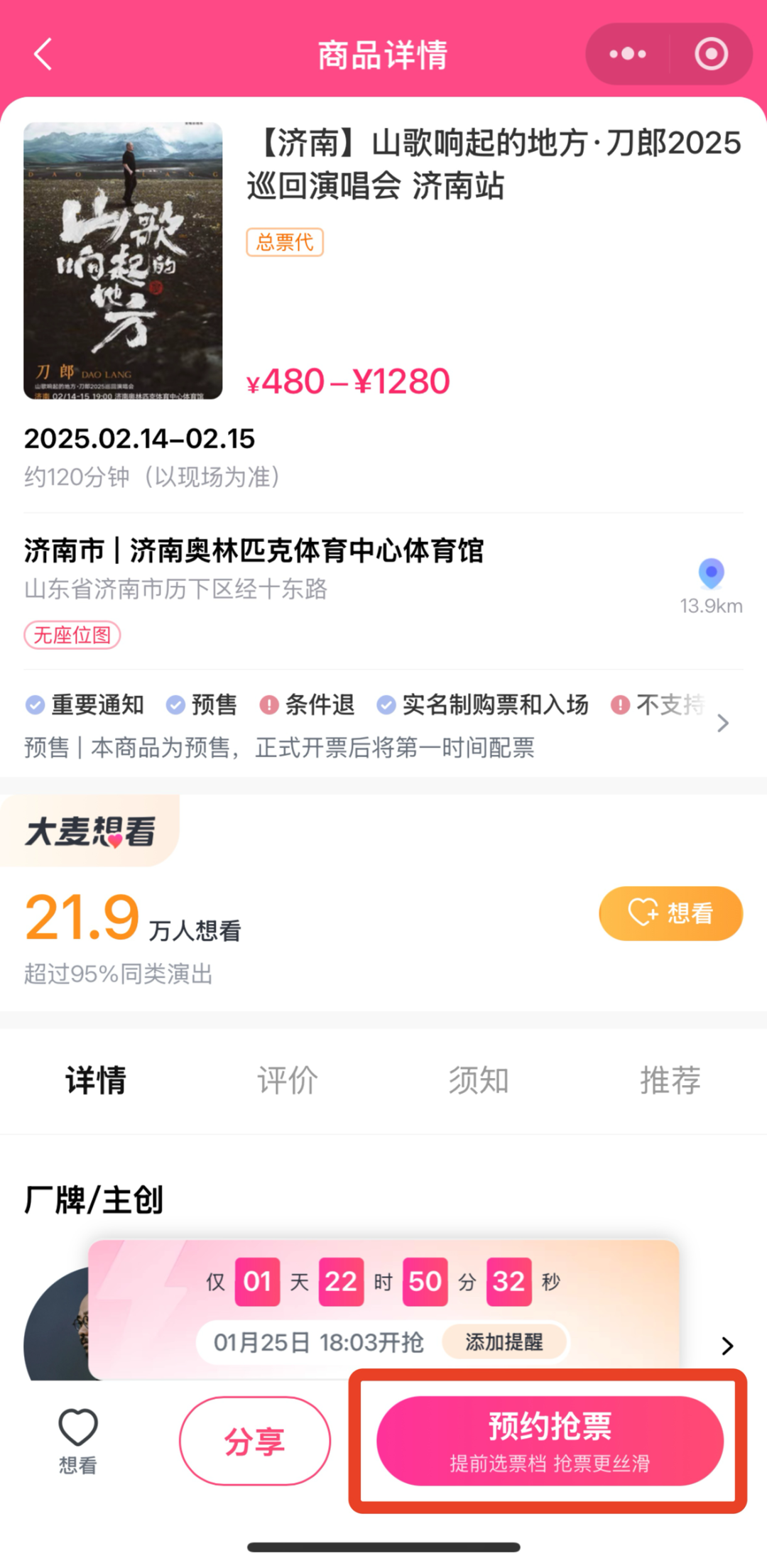This screenshot has height=1568, width=767.
Task: Switch to the 详情 tab
Action: tap(96, 1080)
